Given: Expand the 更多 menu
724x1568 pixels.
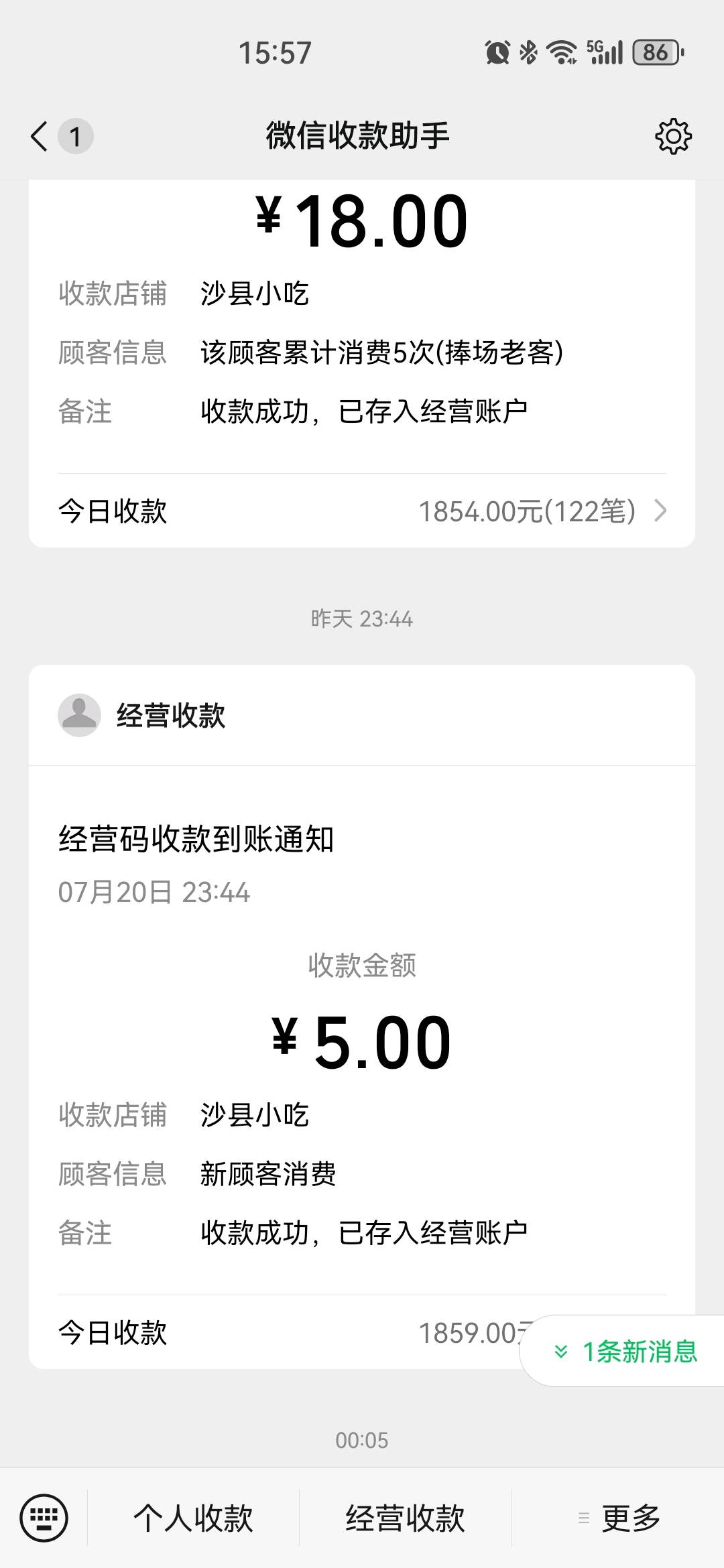Looking at the screenshot, I should pyautogui.click(x=618, y=1518).
